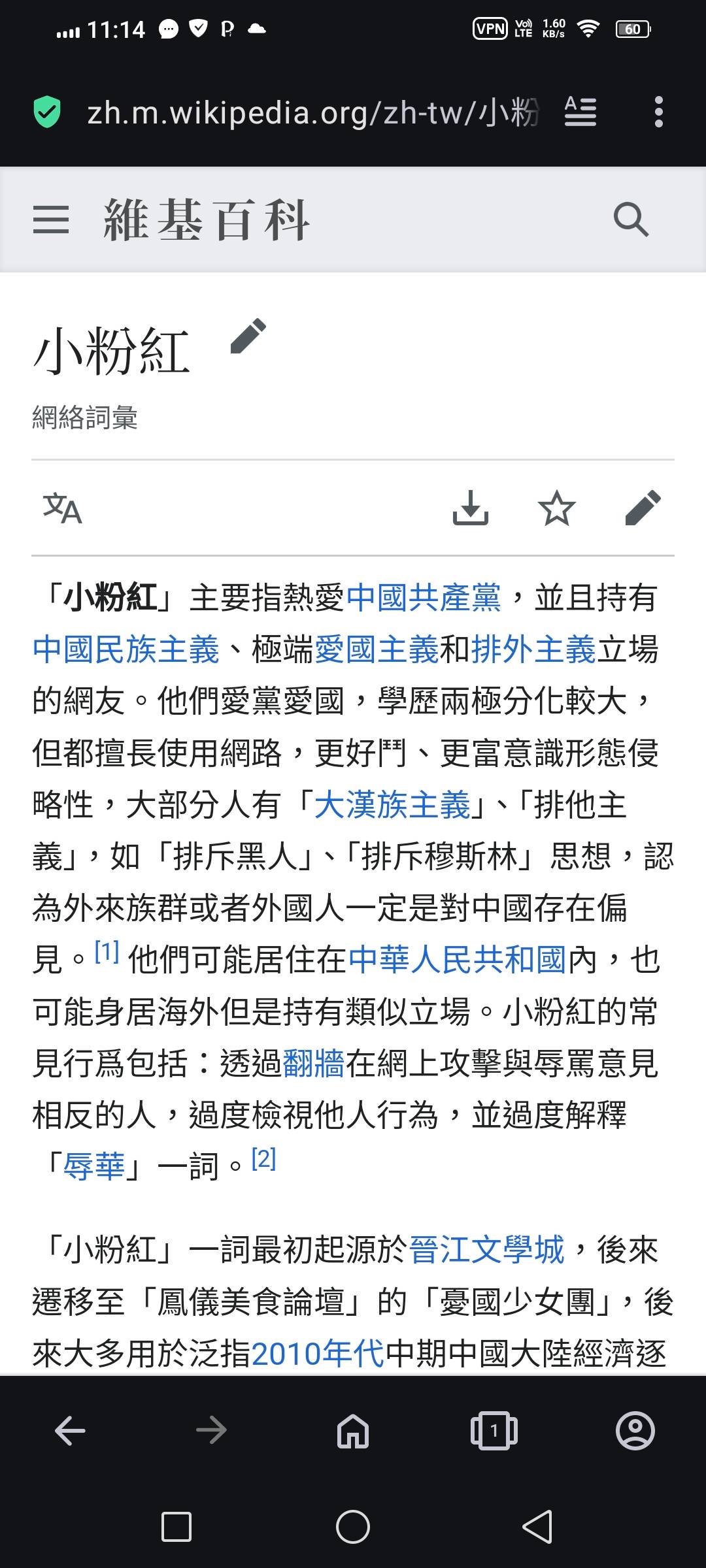Tap the URL address bar
The width and height of the screenshot is (706, 1568).
(x=312, y=112)
